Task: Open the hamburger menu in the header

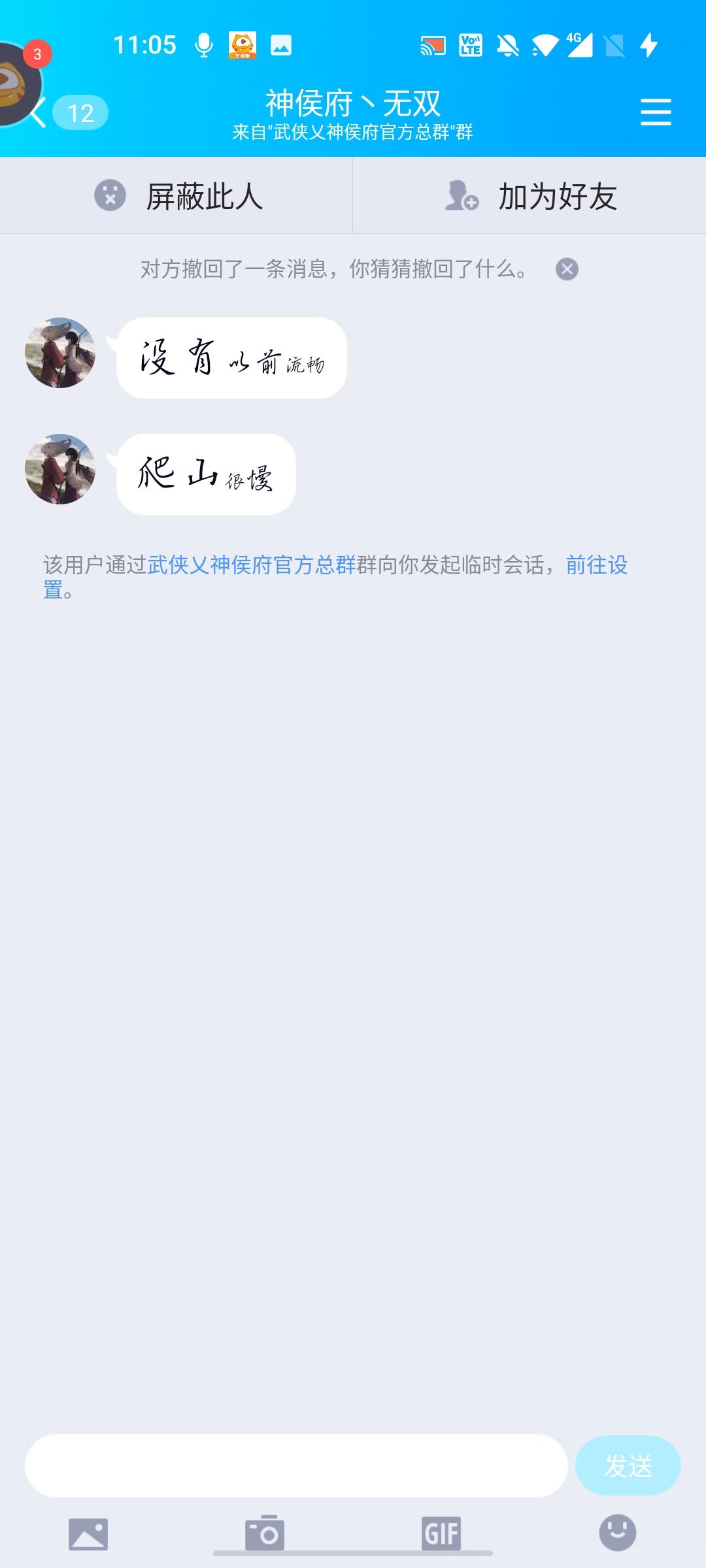Action: pos(655,112)
